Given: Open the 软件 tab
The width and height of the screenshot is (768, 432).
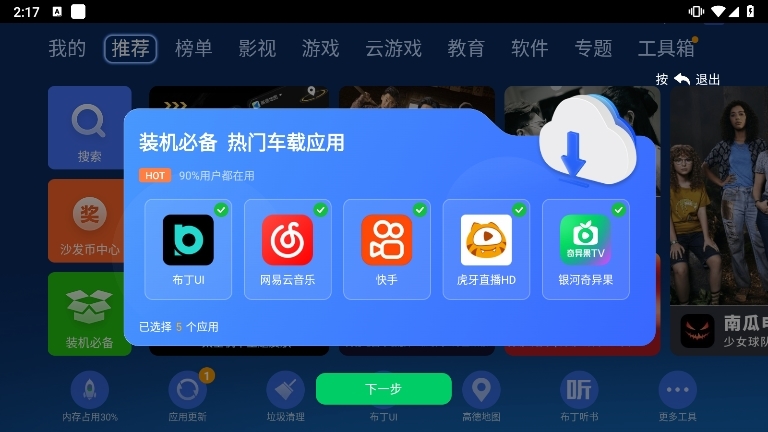Looking at the screenshot, I should (529, 48).
